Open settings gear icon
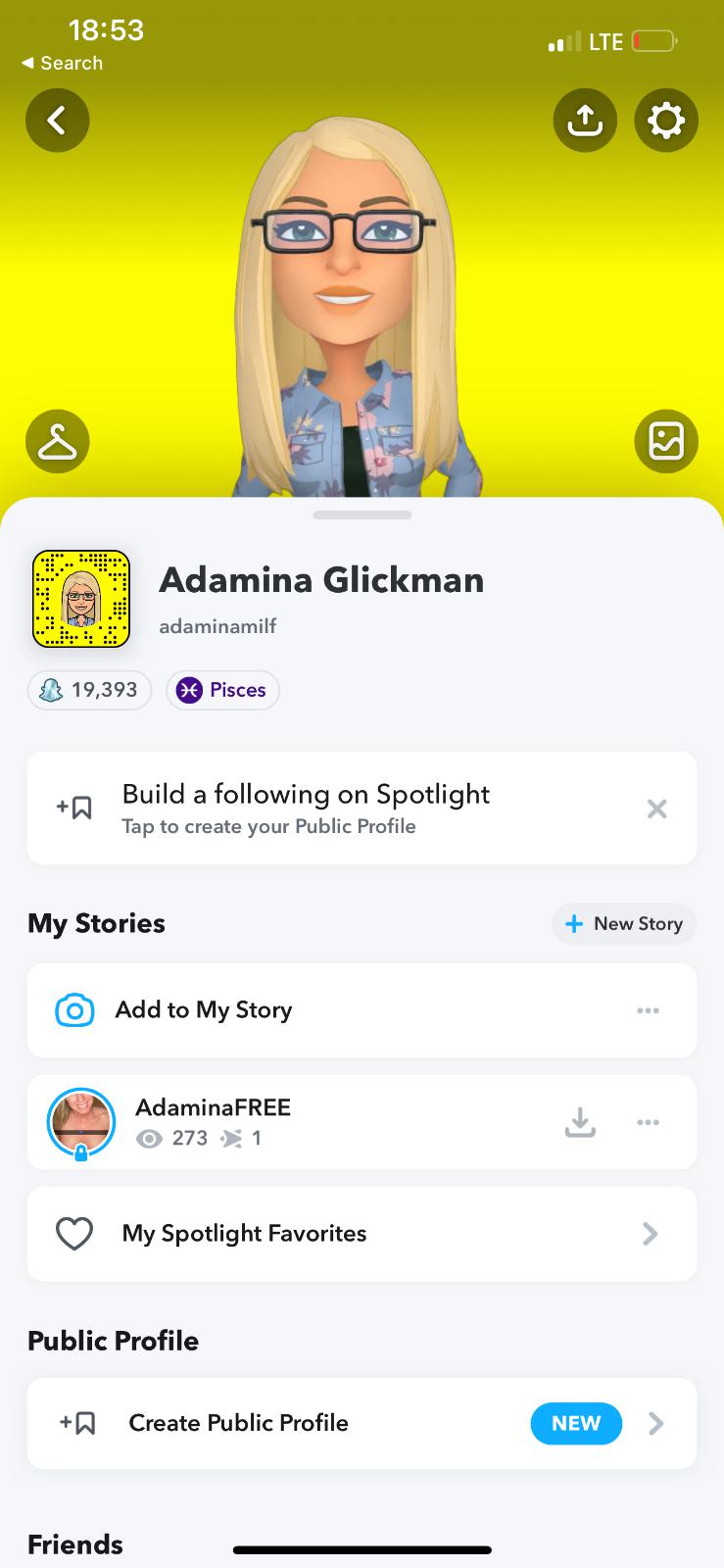This screenshot has width=724, height=1568. pyautogui.click(x=666, y=121)
